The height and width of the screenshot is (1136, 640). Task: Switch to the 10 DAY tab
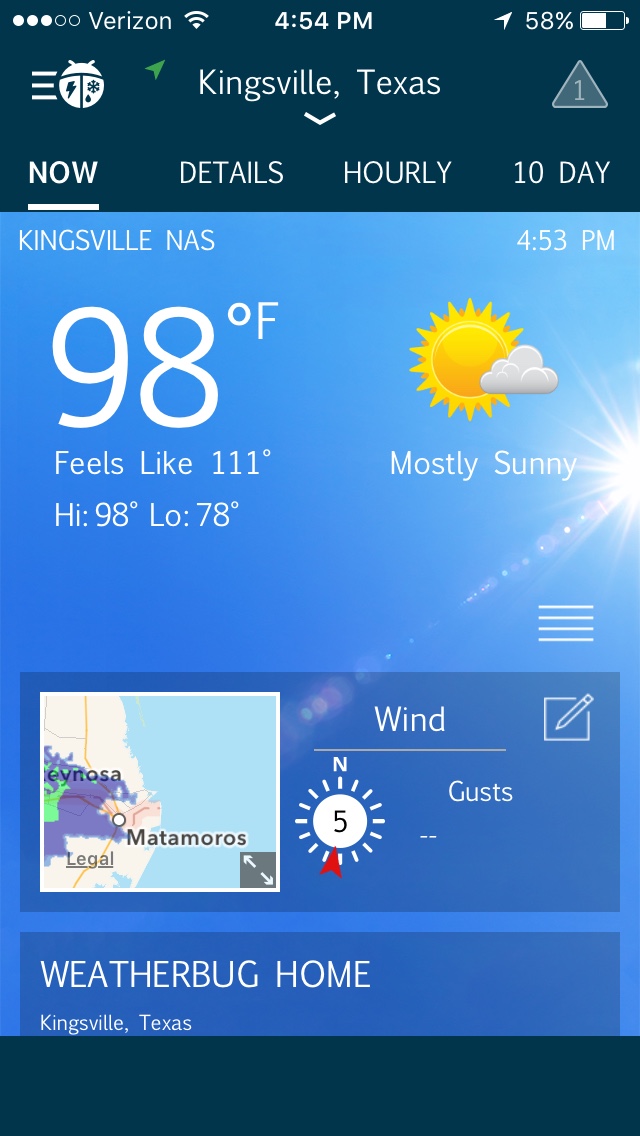tap(561, 173)
